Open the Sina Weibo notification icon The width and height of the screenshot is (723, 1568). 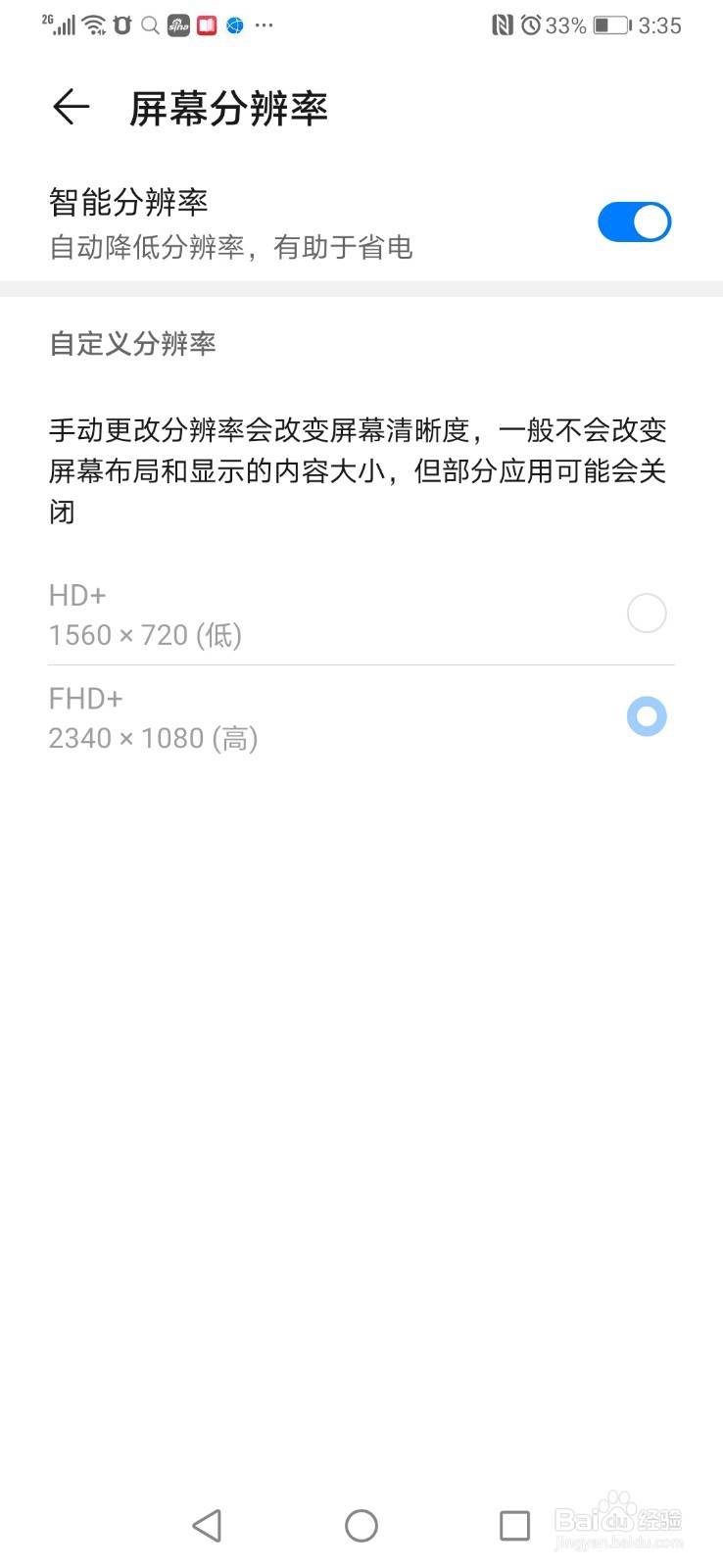[178, 24]
